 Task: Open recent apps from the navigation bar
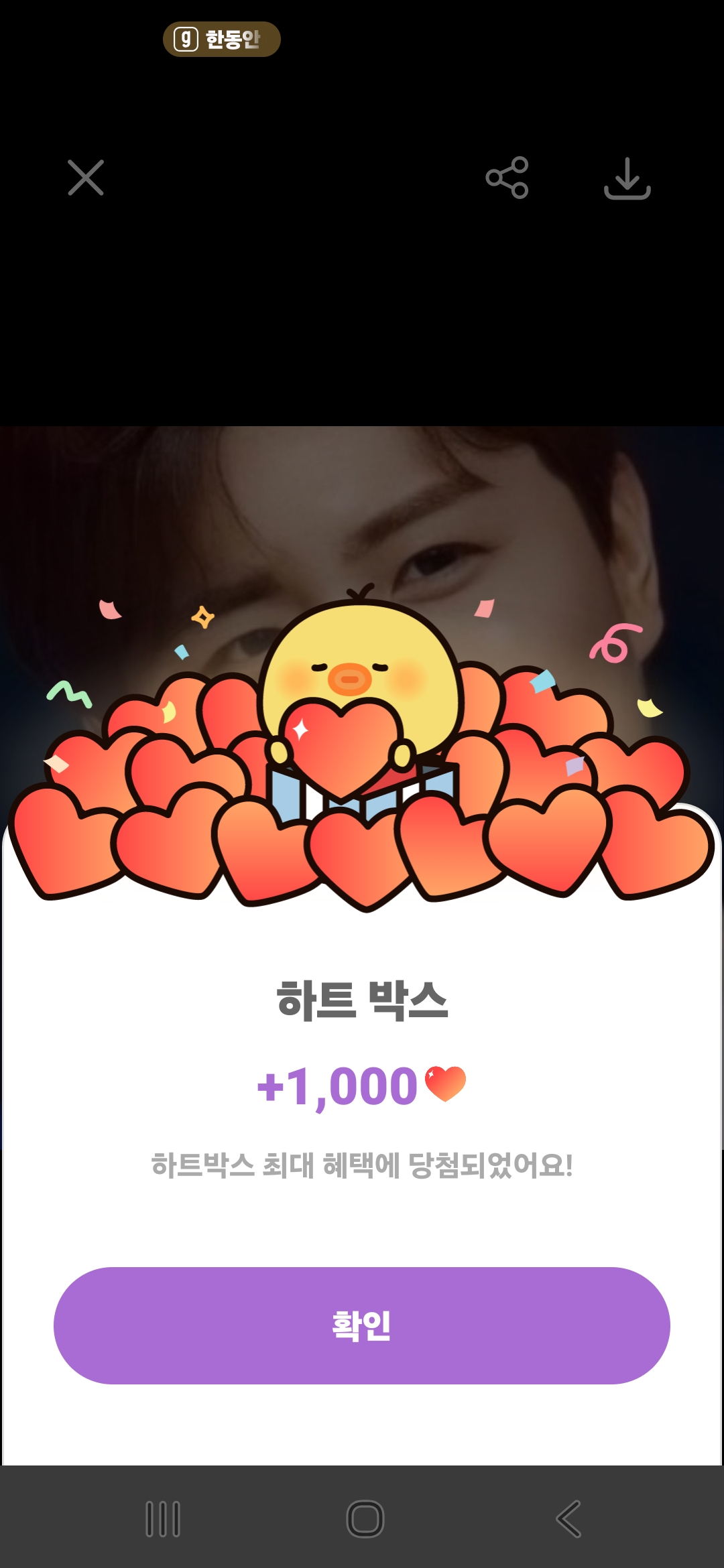(163, 1518)
